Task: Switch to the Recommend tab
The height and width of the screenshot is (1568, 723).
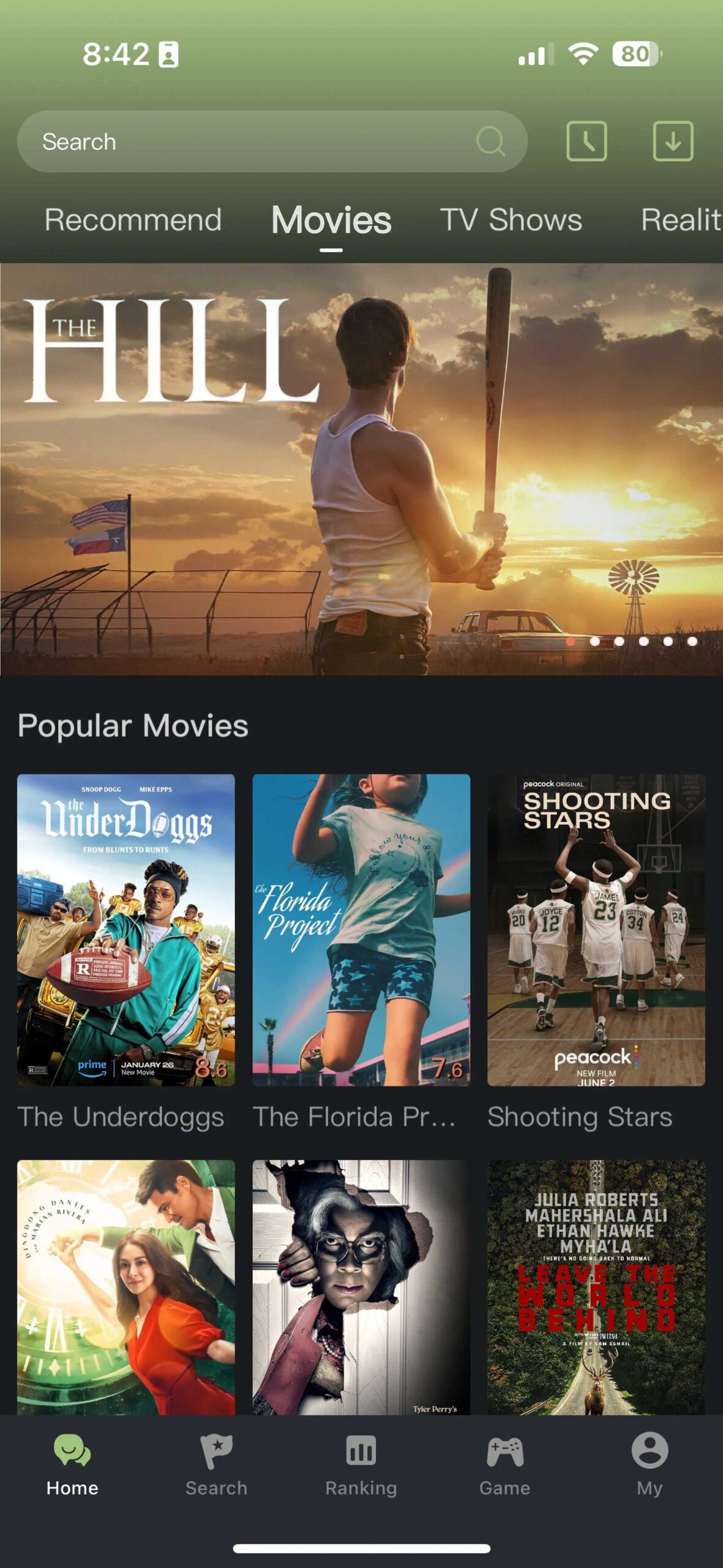Action: pos(133,220)
